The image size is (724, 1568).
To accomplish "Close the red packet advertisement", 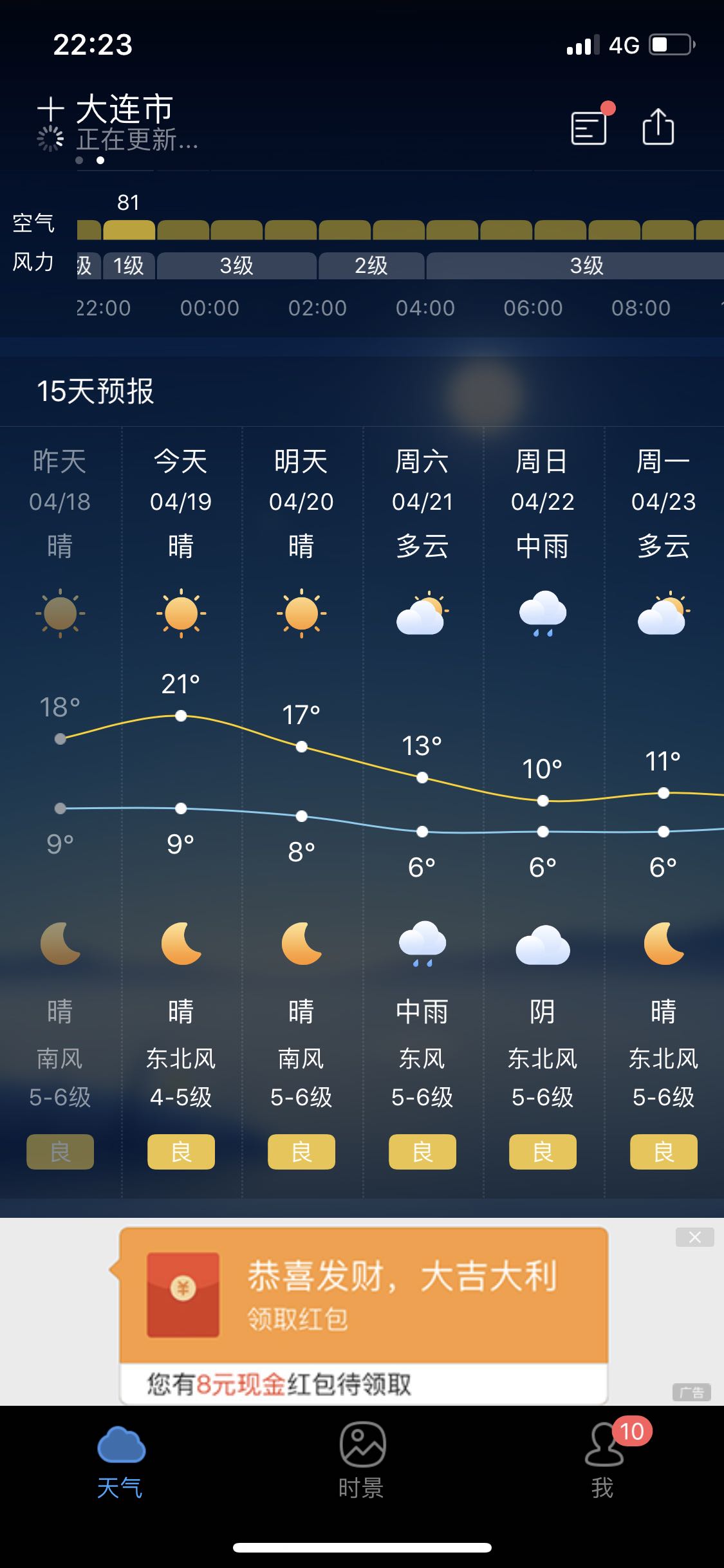I will pyautogui.click(x=695, y=1237).
